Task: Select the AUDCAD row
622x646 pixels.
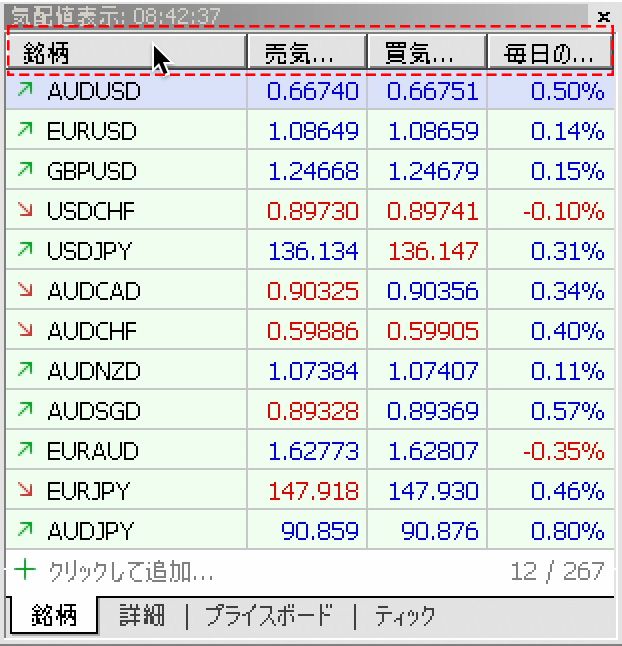Action: pyautogui.click(x=94, y=291)
